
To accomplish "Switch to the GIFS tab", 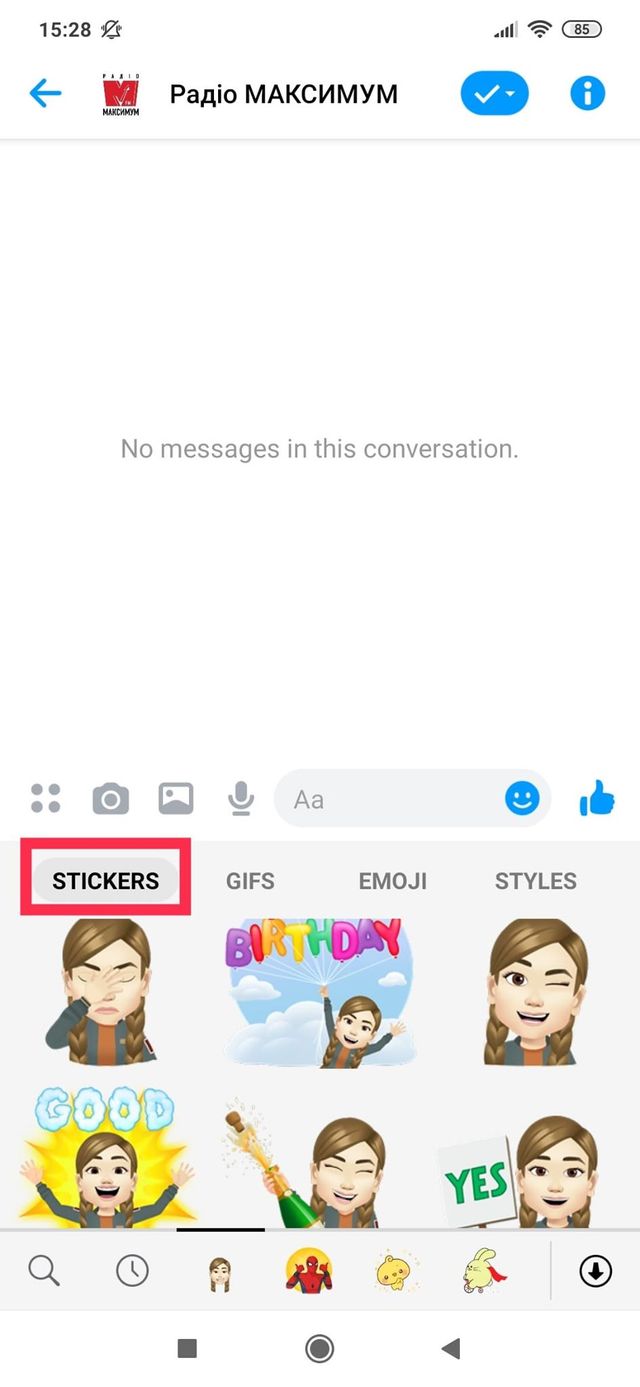I will pos(250,881).
